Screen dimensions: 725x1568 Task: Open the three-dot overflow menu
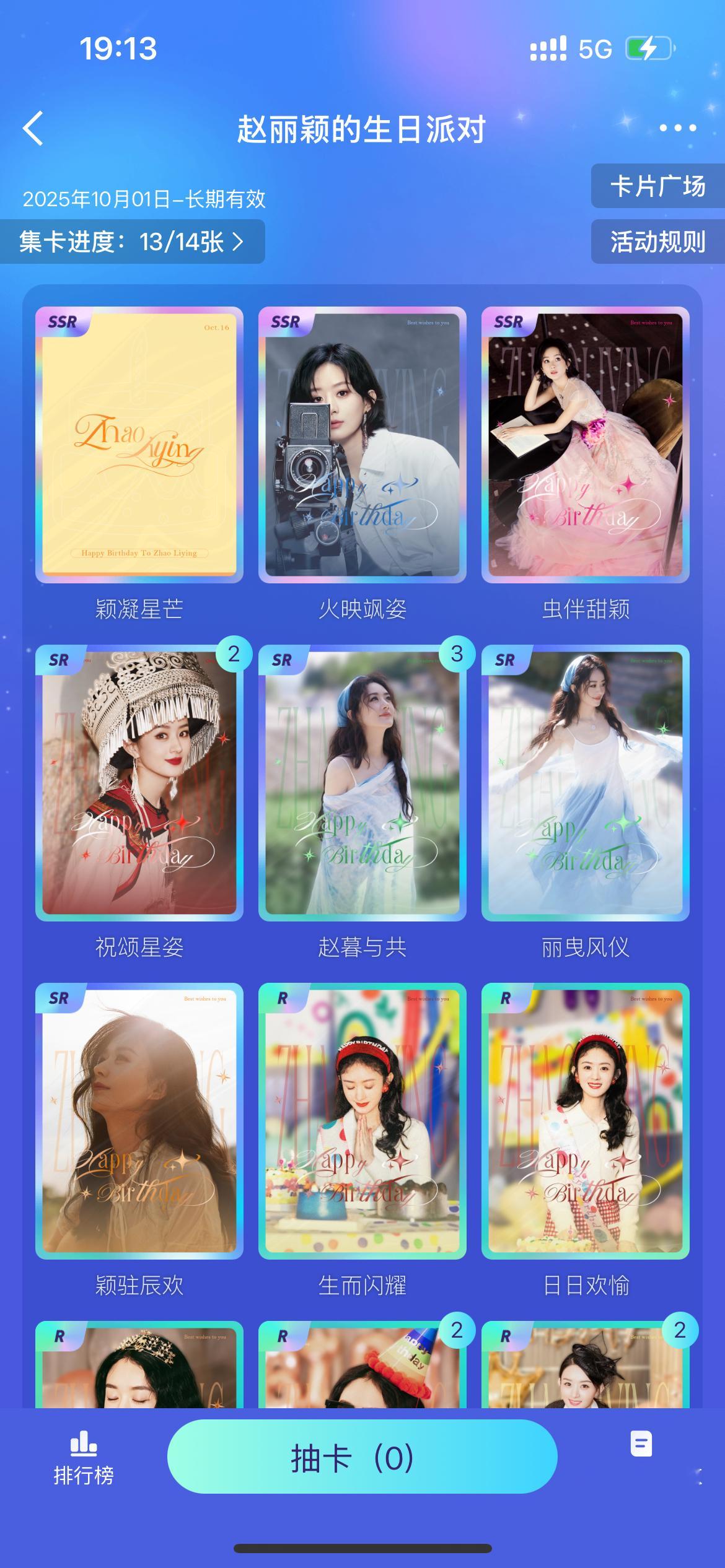pyautogui.click(x=678, y=128)
